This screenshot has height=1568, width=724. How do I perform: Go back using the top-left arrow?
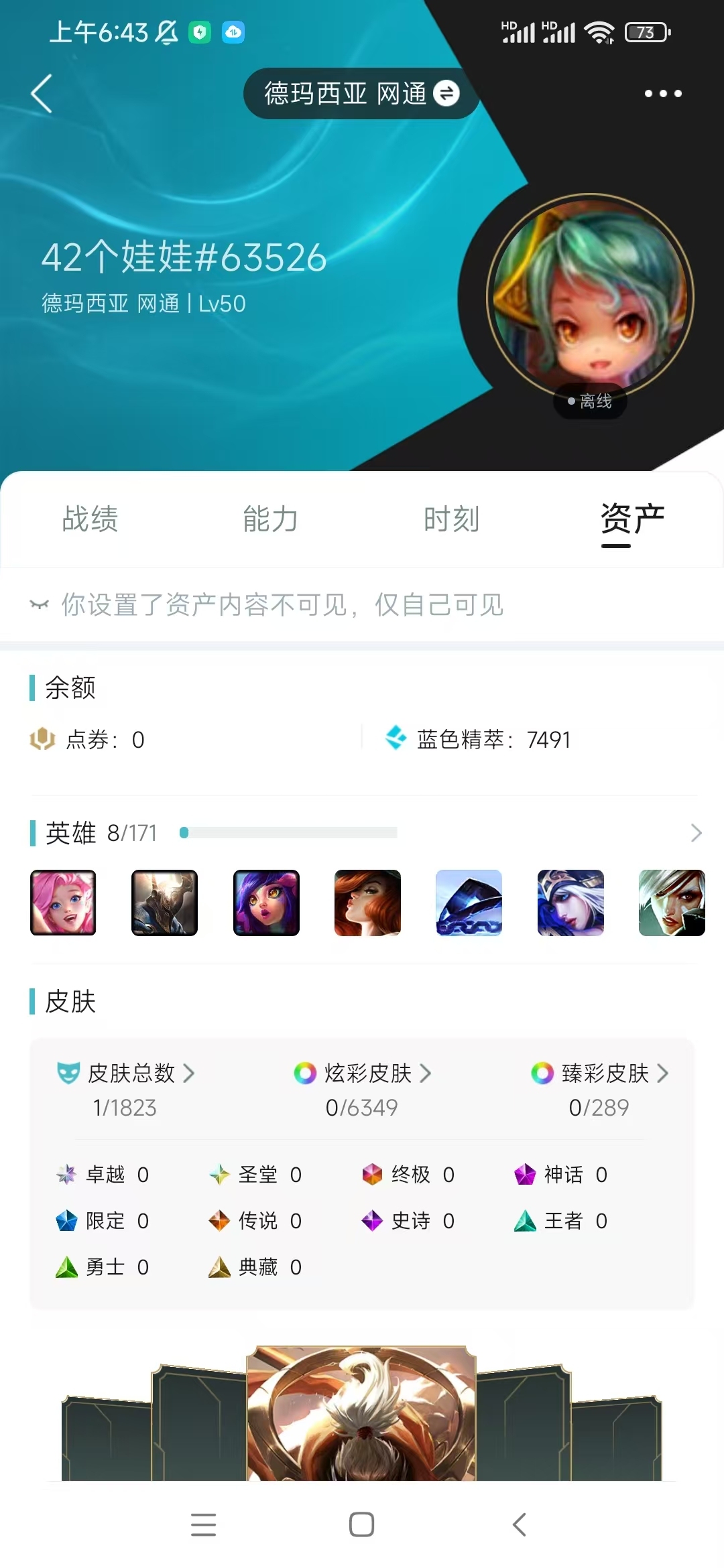42,93
